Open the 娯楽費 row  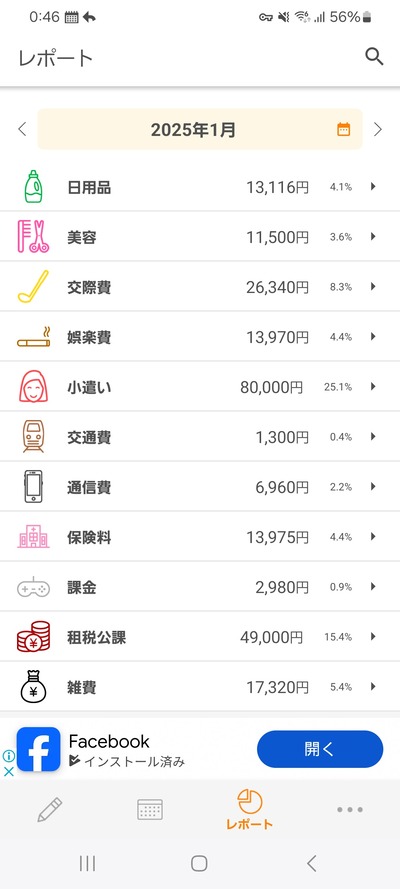[200, 336]
